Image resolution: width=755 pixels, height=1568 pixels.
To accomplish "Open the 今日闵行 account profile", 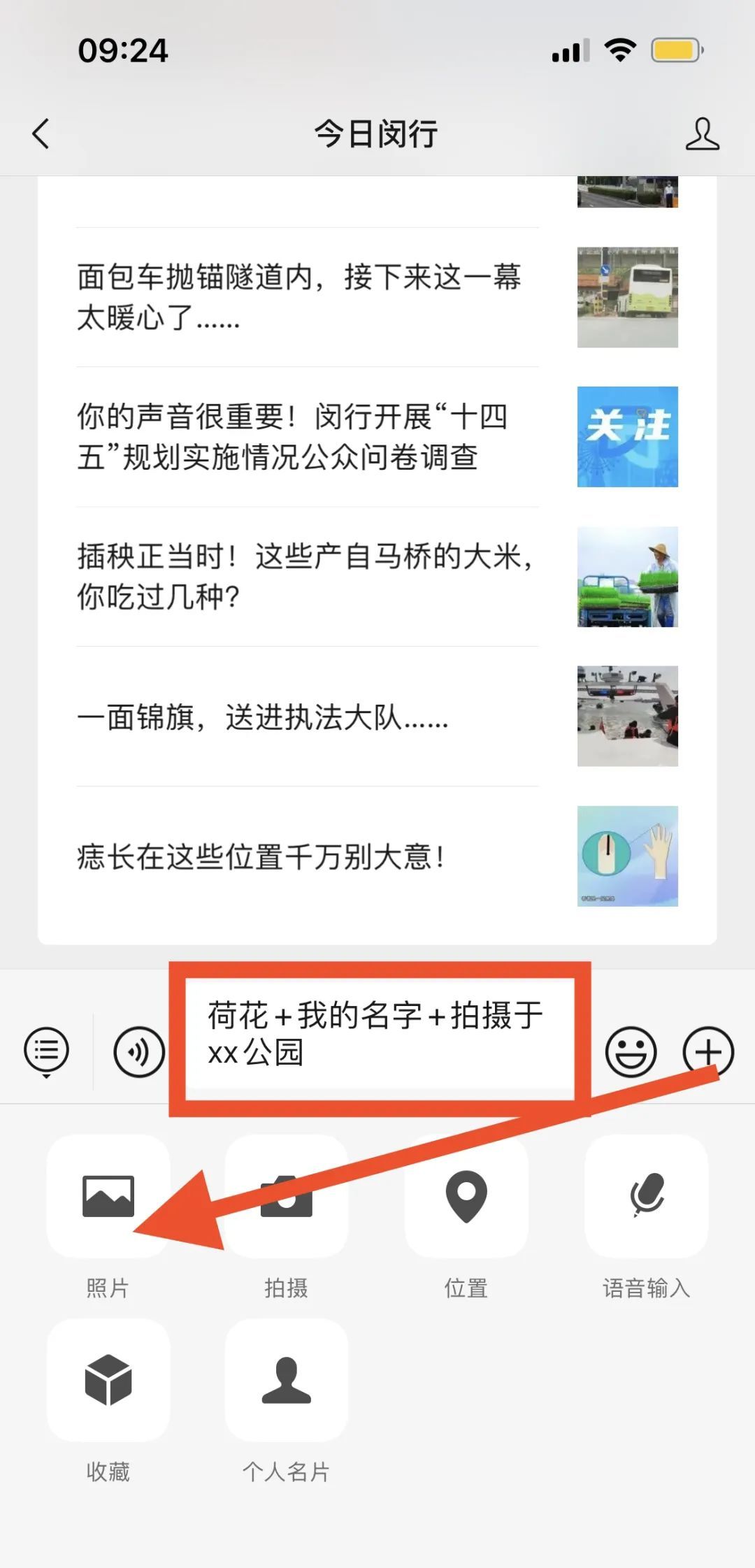I will tap(702, 134).
